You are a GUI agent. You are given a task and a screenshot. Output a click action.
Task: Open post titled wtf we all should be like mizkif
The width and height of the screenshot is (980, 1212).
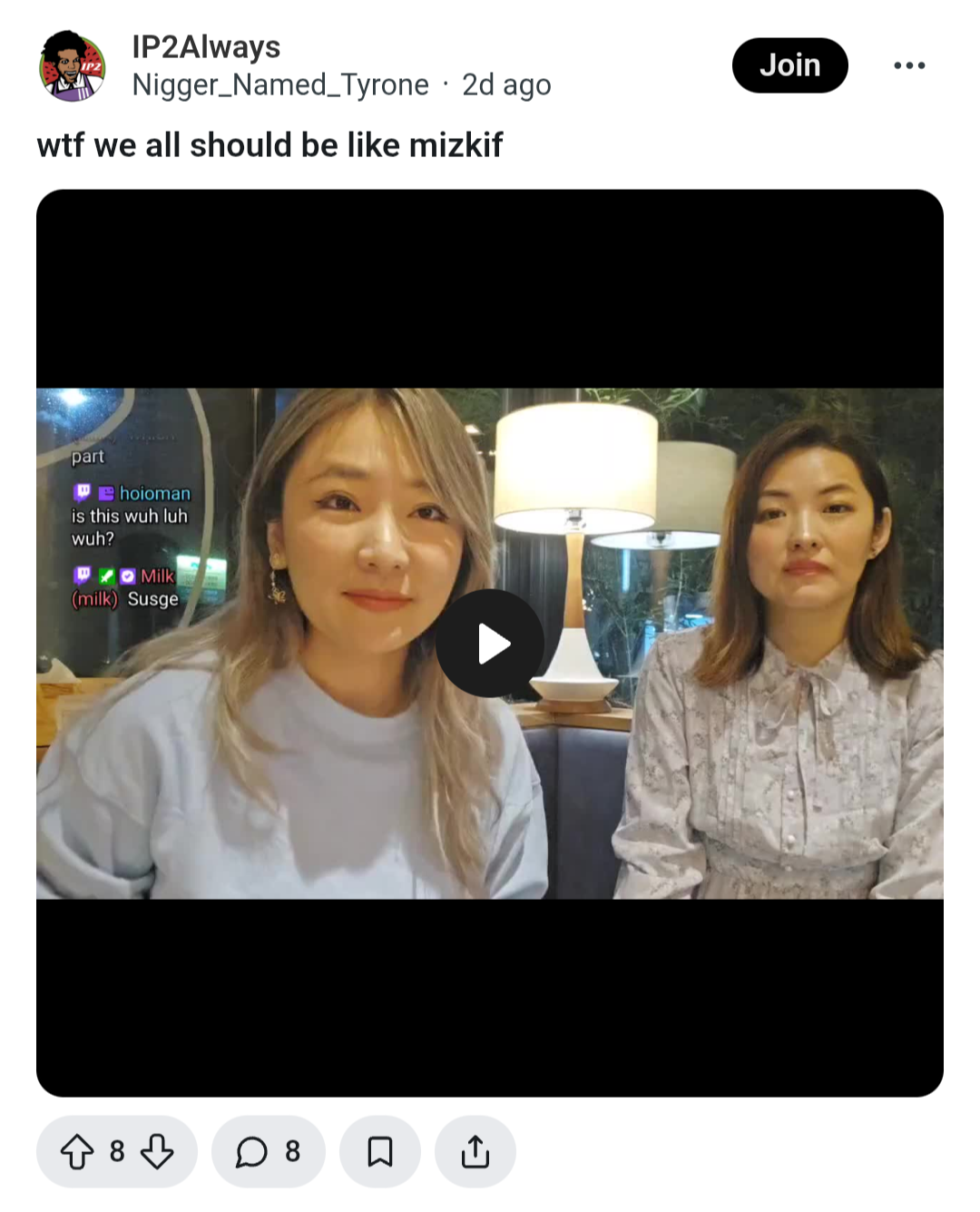(x=269, y=145)
